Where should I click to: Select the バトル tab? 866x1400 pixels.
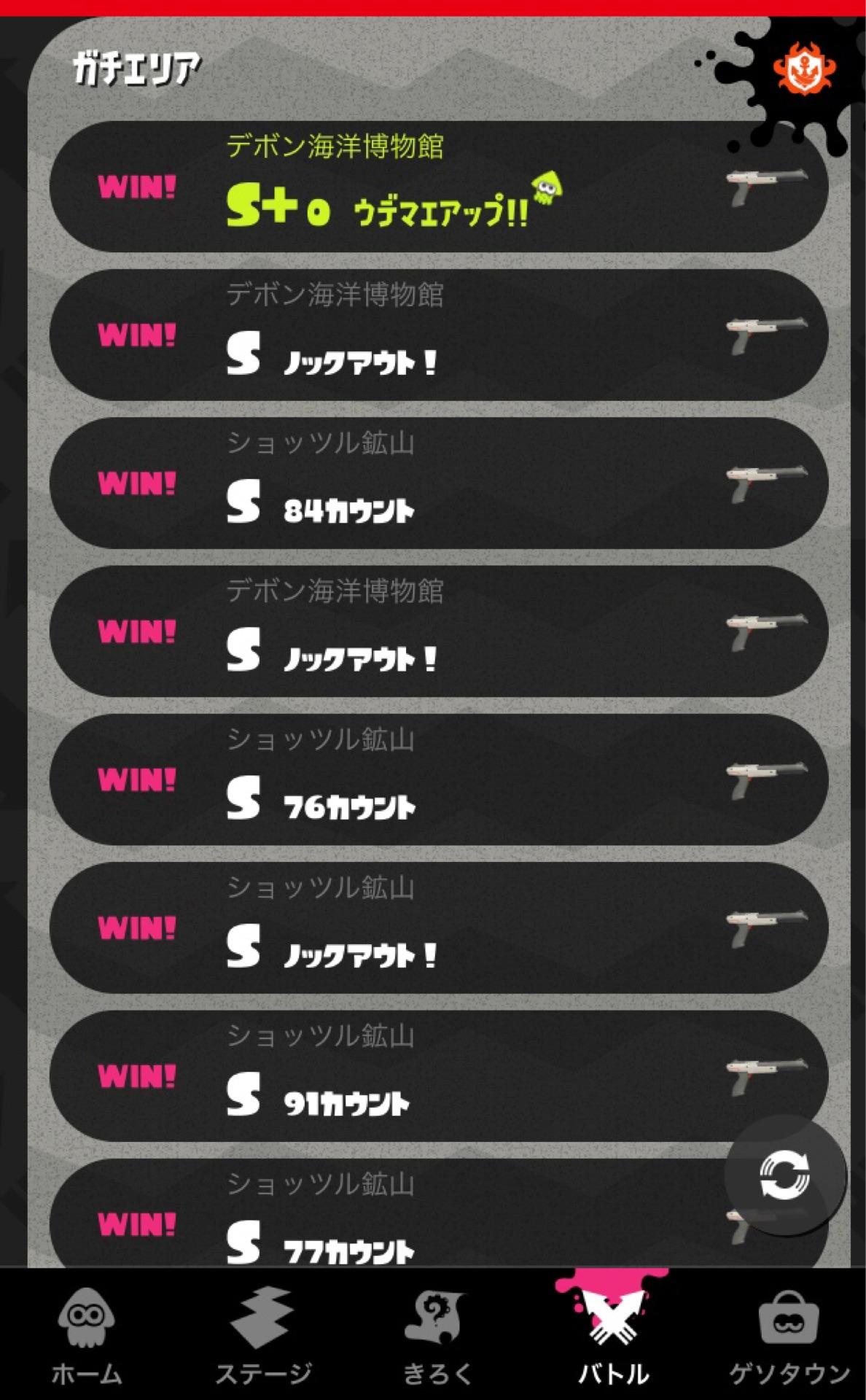612,1336
